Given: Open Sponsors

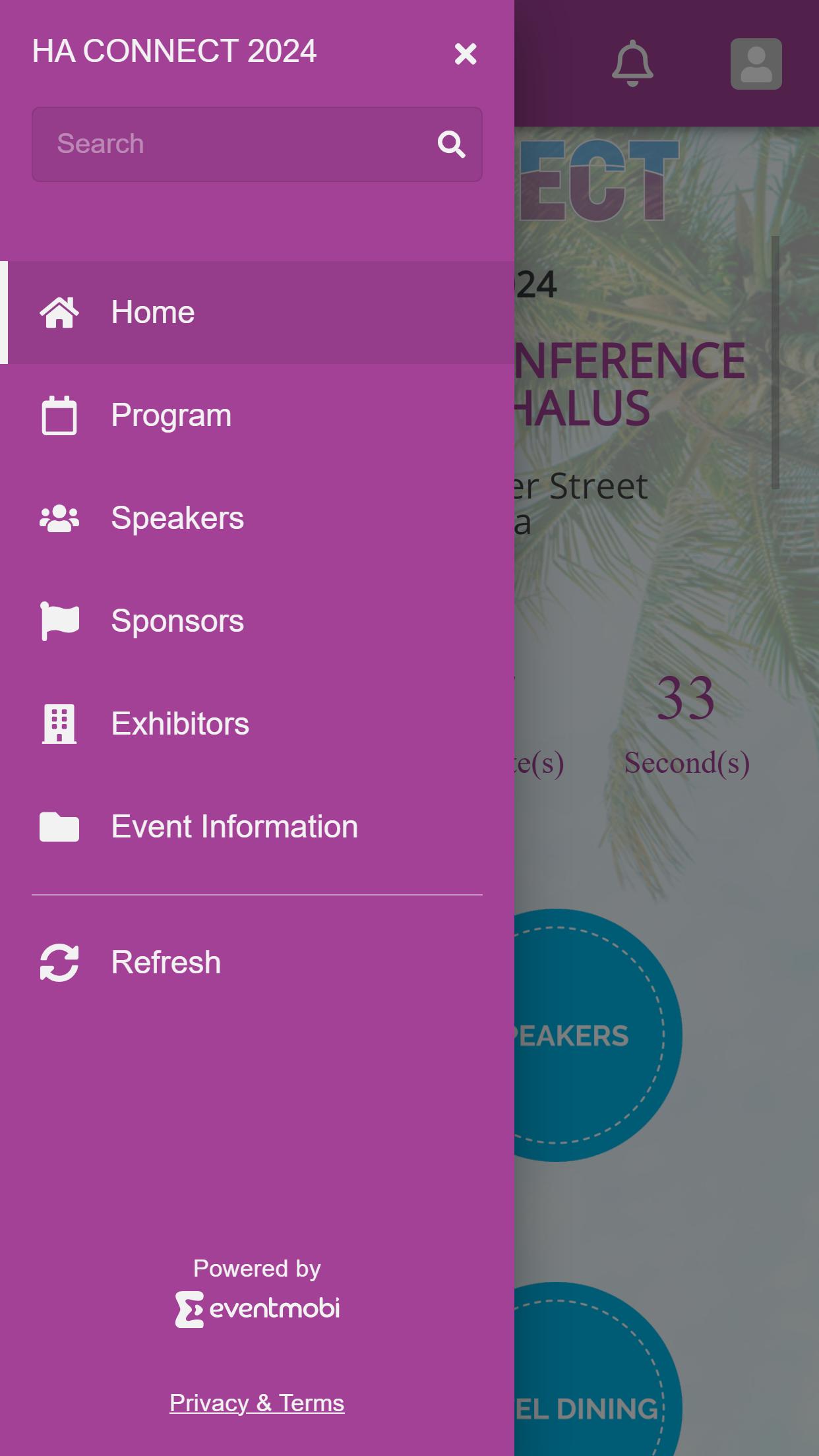Looking at the screenshot, I should [x=177, y=621].
